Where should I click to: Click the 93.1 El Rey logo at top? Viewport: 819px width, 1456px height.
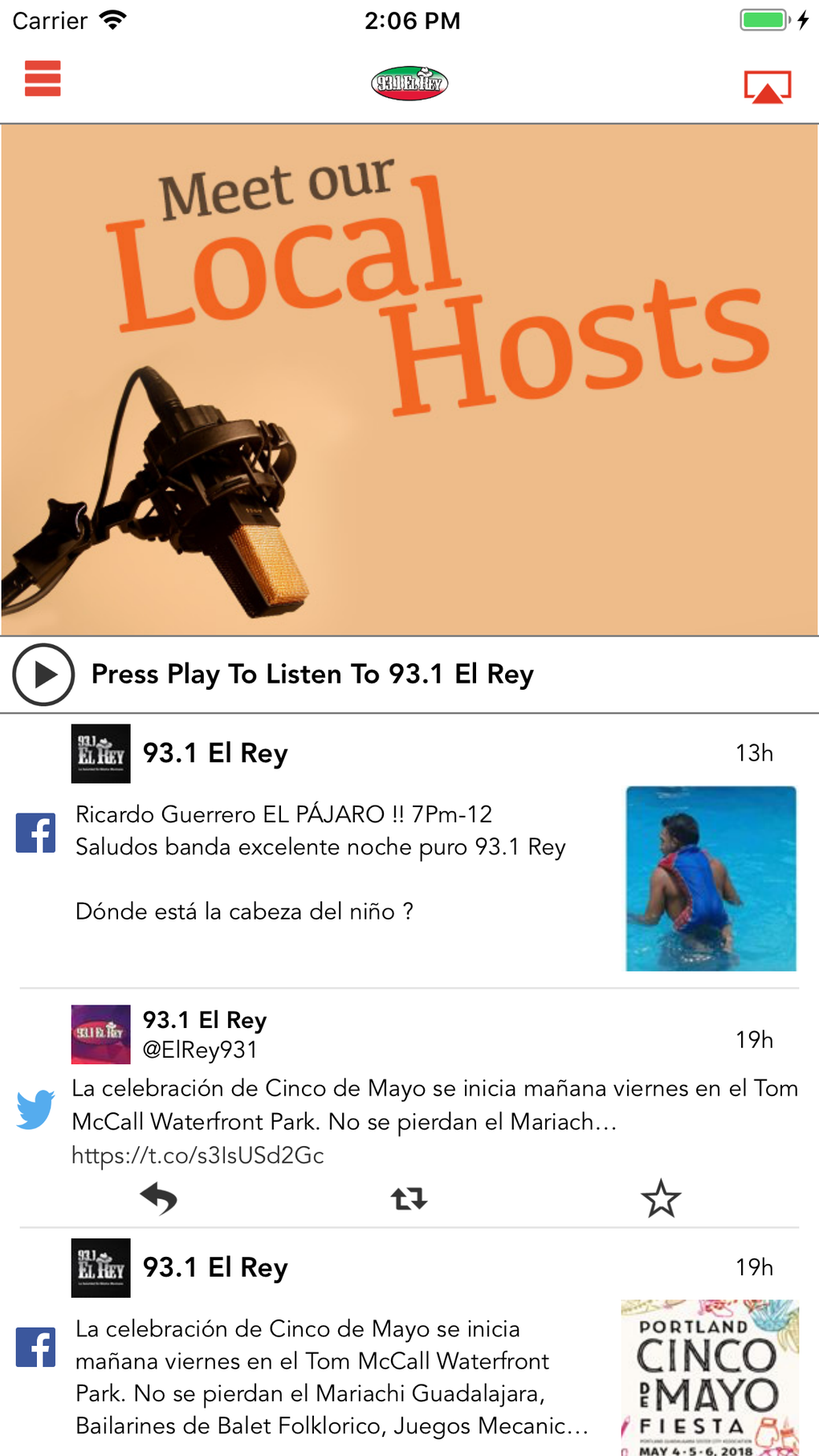click(x=409, y=83)
